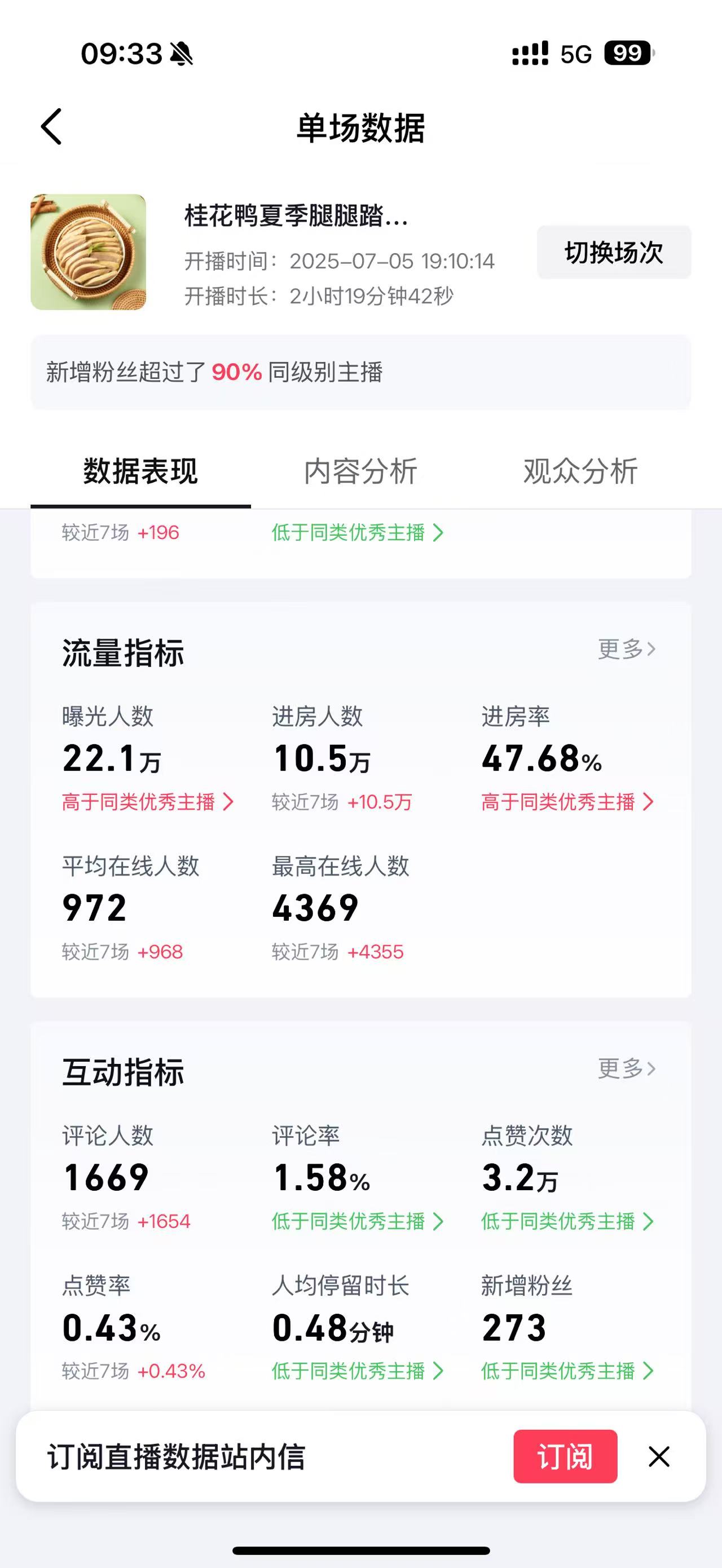Viewport: 722px width, 1568px height.
Task: Select the 数据表现 tab
Action: (140, 471)
